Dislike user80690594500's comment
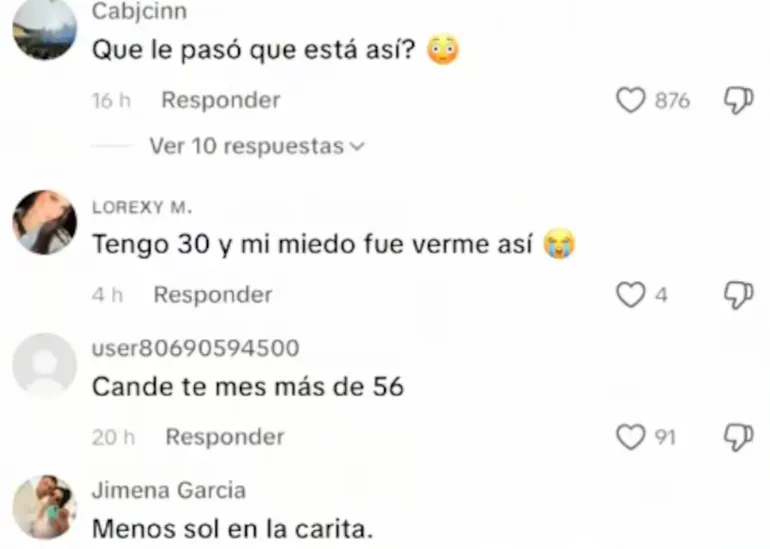770x549 pixels. pos(737,437)
